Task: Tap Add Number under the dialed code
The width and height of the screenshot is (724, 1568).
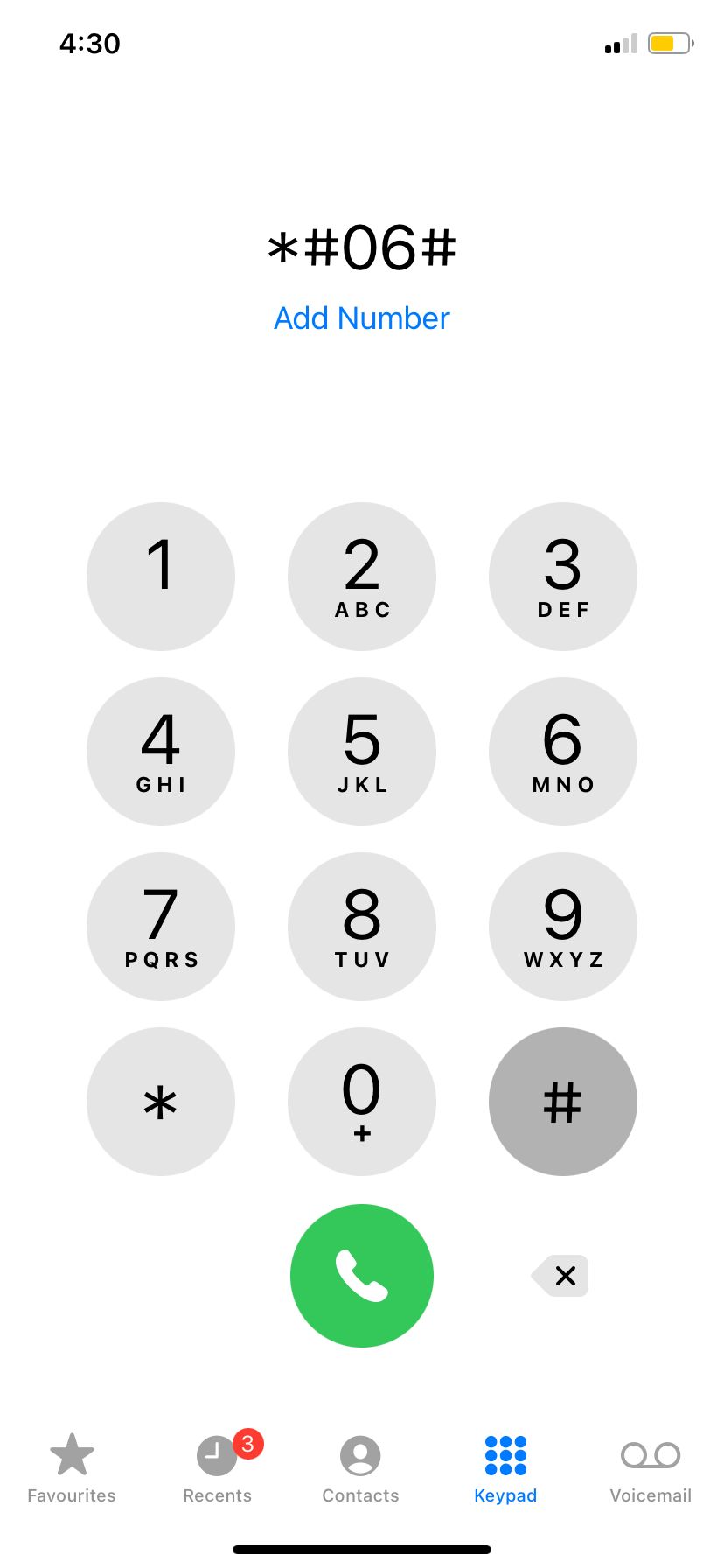Action: click(362, 318)
